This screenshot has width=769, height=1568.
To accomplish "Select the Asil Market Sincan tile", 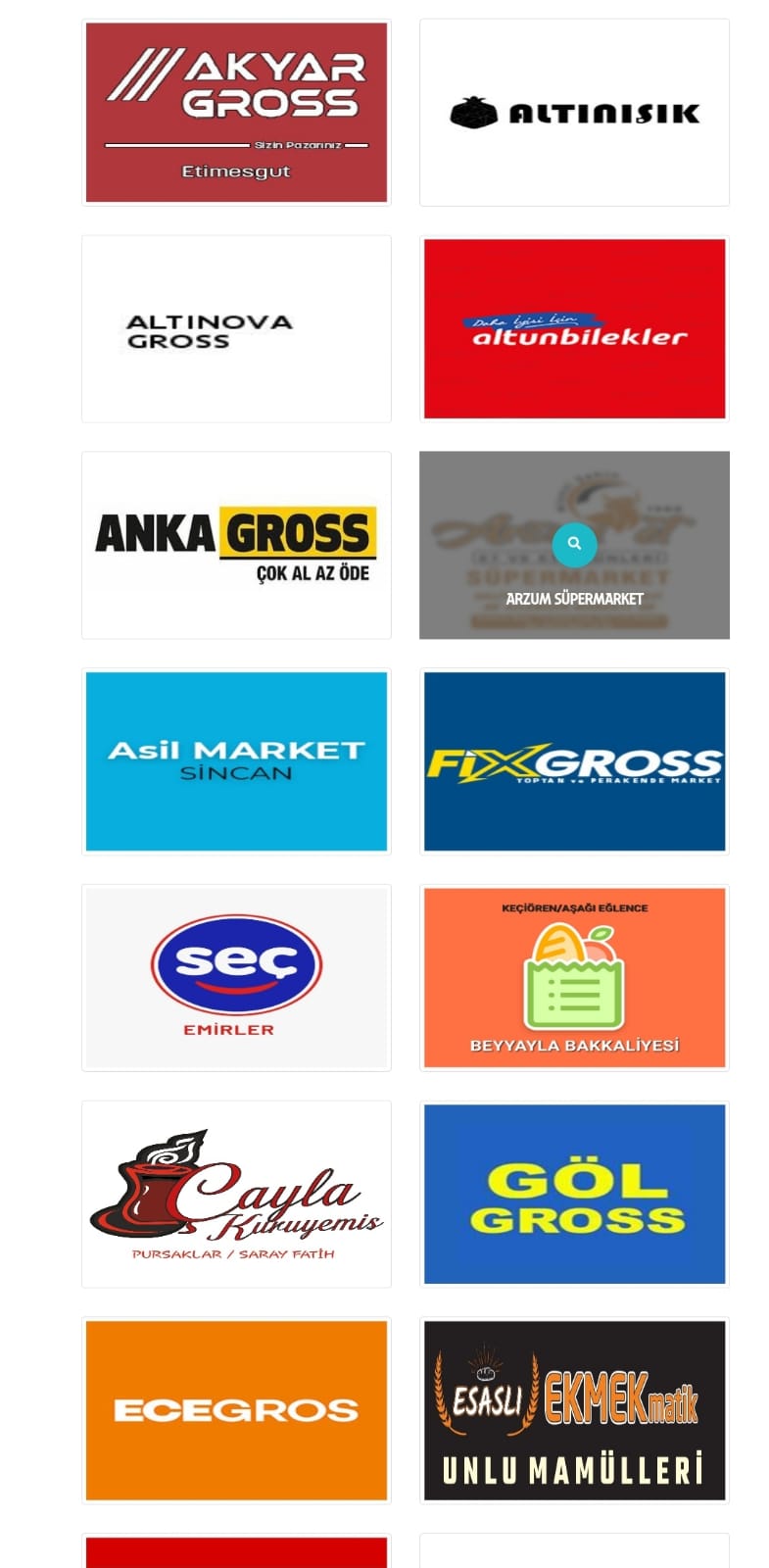I will coord(236,761).
